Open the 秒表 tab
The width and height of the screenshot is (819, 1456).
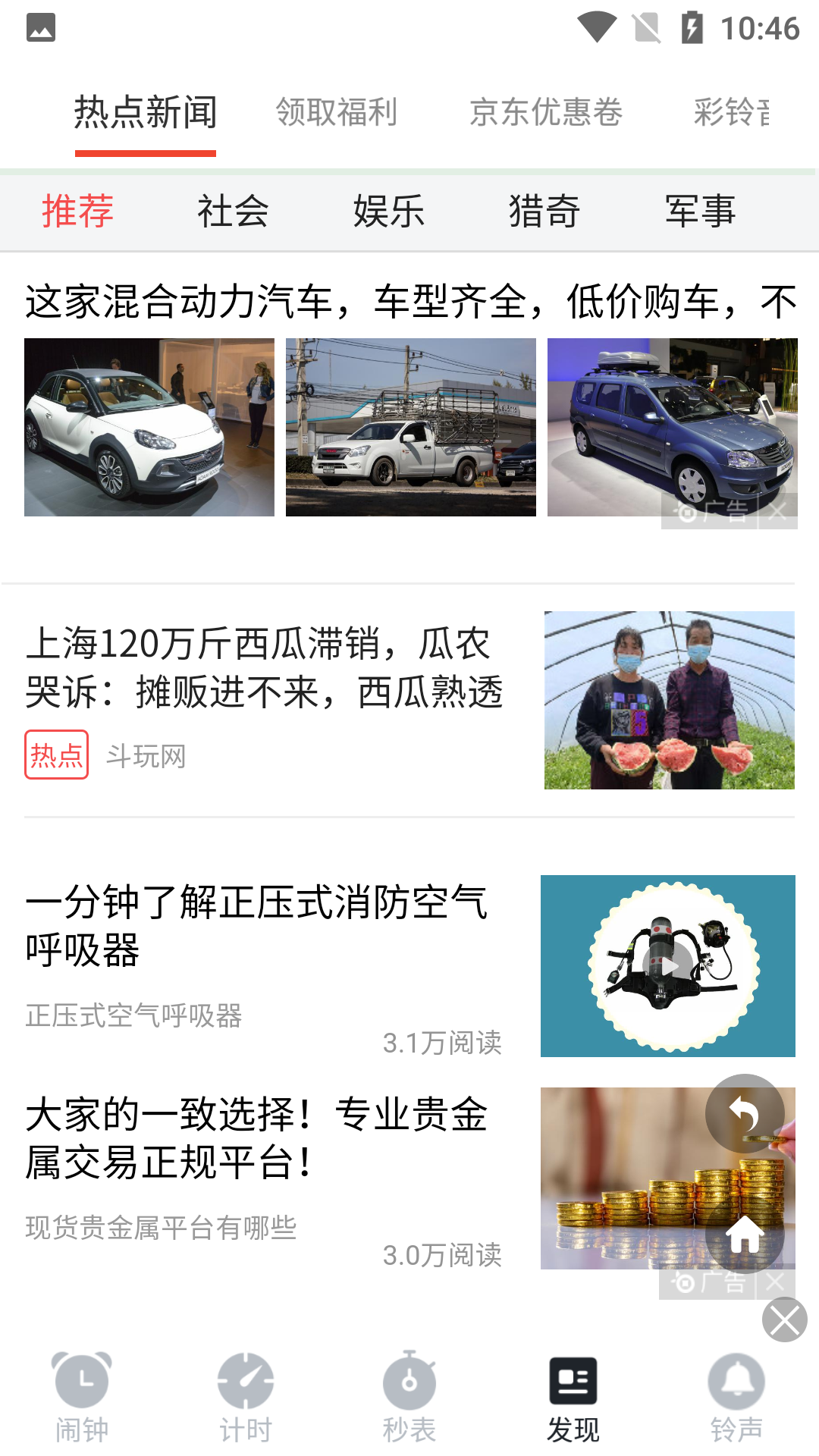[409, 1397]
